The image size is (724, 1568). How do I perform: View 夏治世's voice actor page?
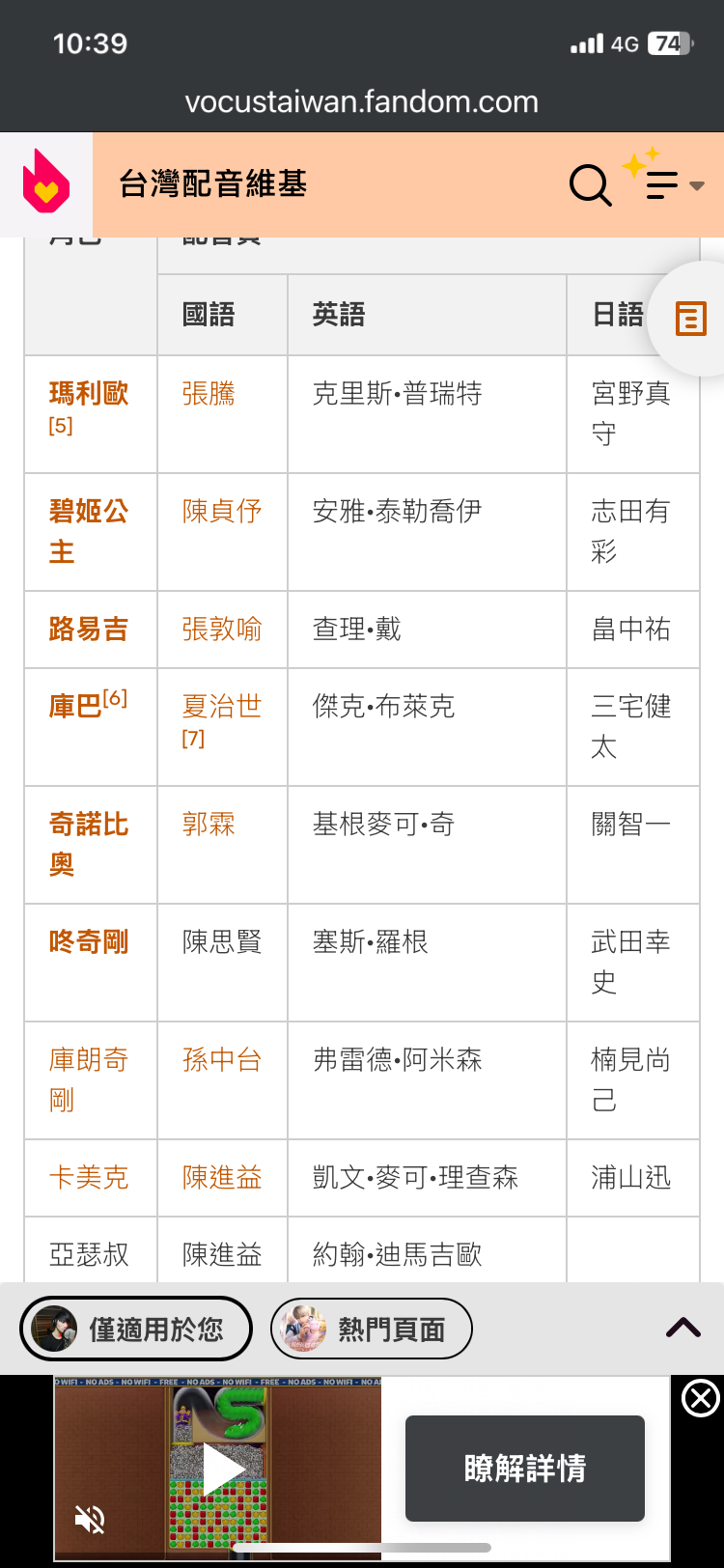tap(222, 707)
